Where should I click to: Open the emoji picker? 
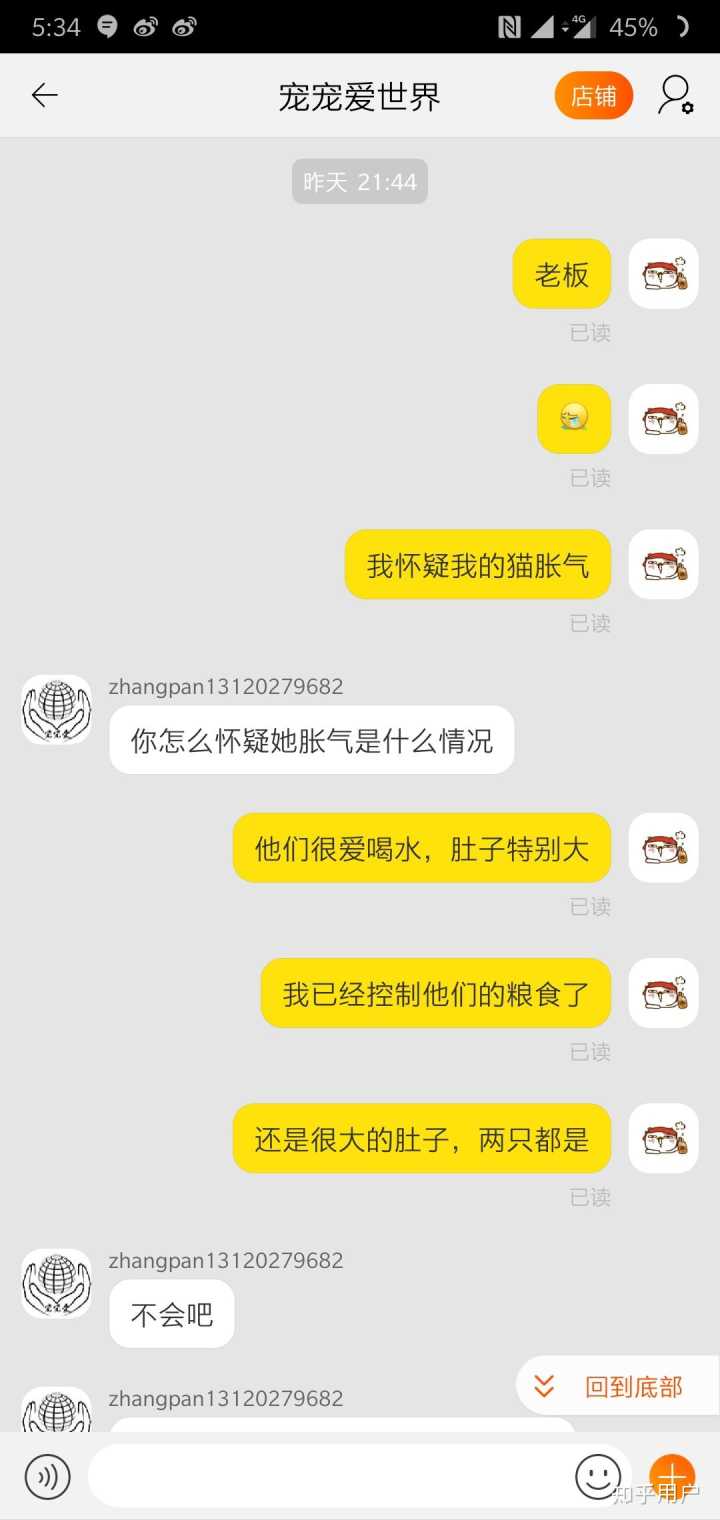click(x=598, y=1476)
